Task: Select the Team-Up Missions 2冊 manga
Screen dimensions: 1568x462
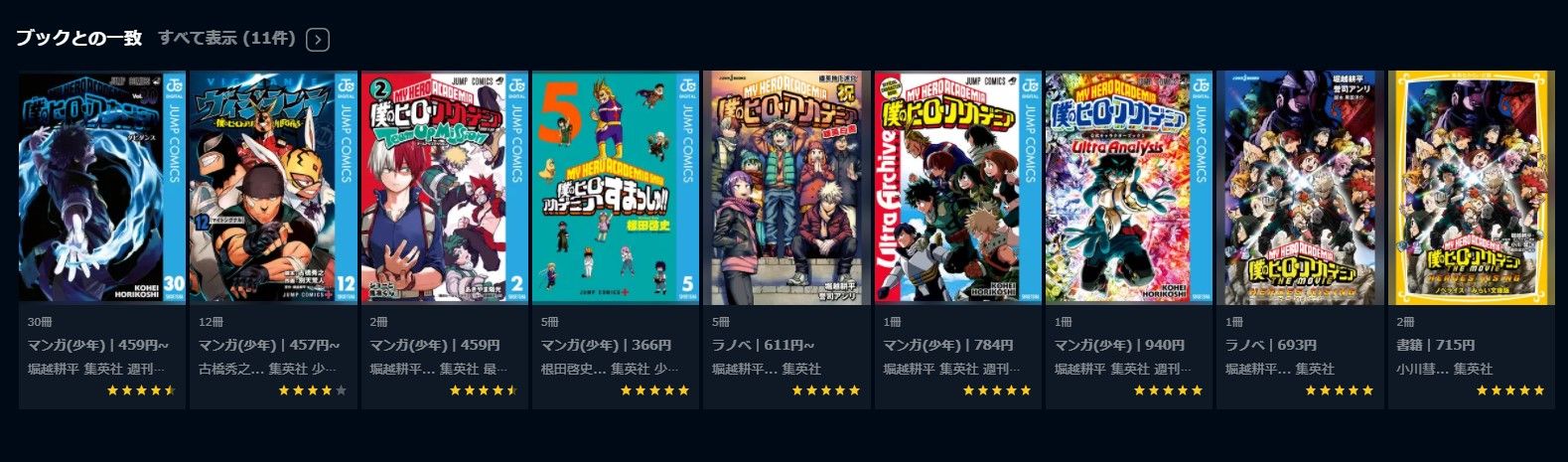Action: click(444, 187)
